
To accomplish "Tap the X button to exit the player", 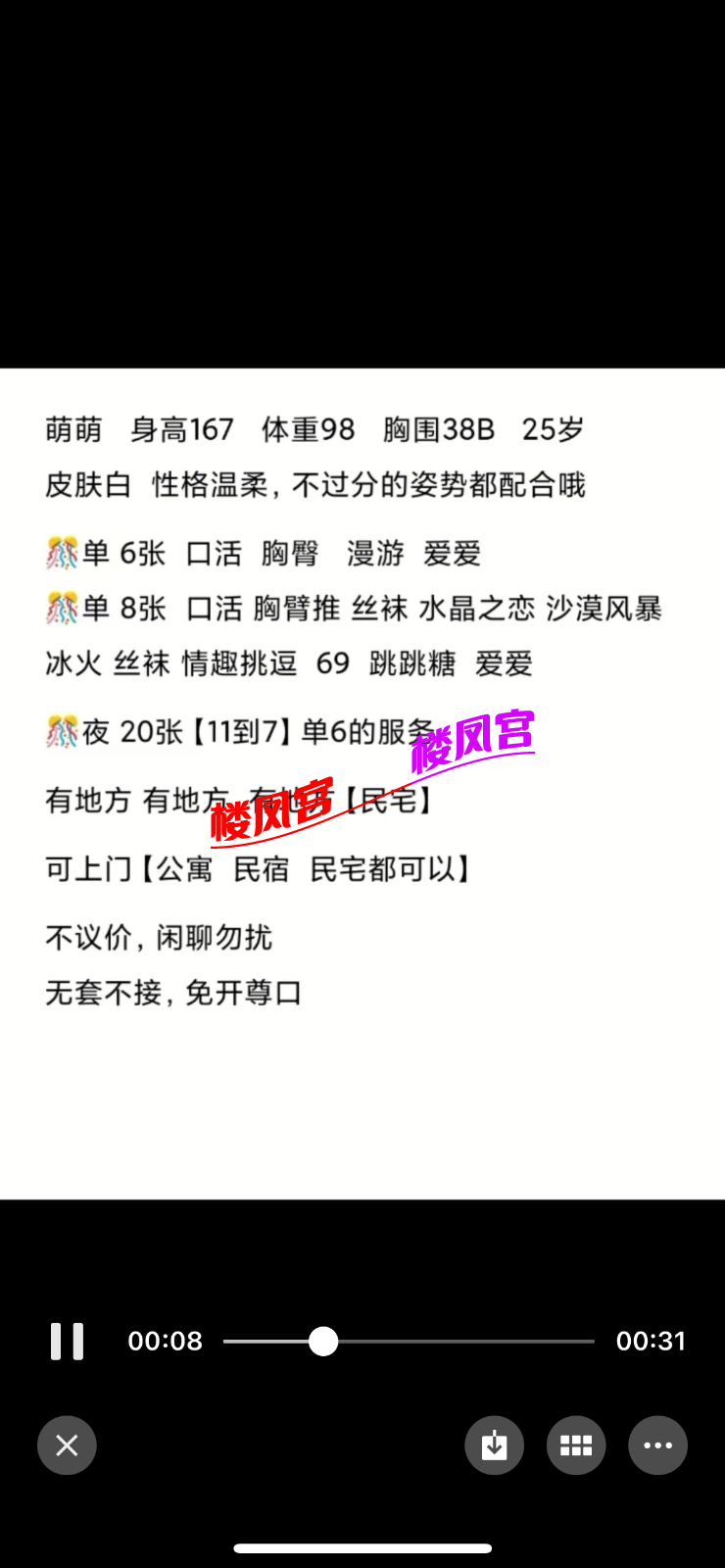I will pyautogui.click(x=67, y=1445).
